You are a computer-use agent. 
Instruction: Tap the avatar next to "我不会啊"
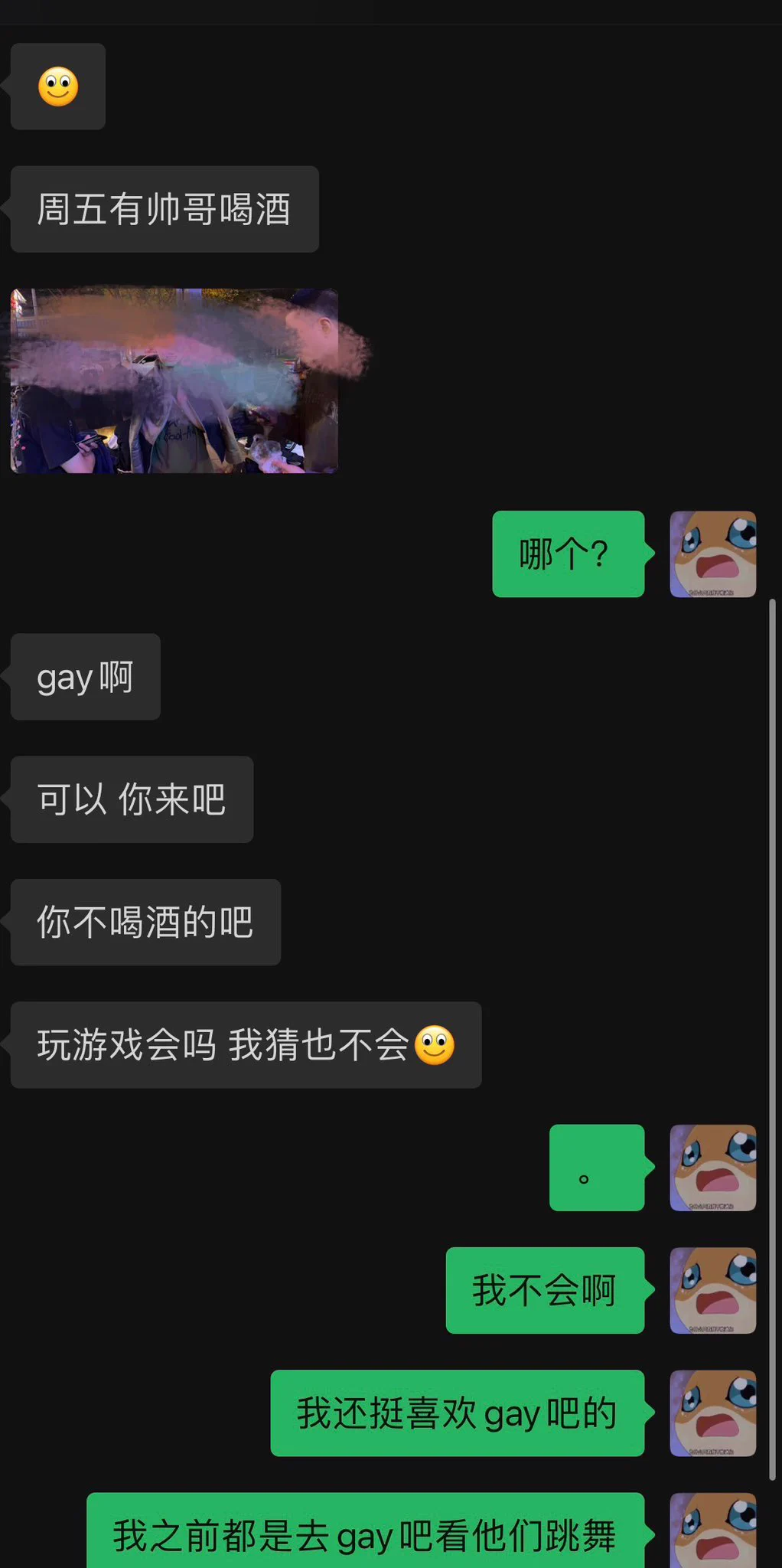point(712,1291)
